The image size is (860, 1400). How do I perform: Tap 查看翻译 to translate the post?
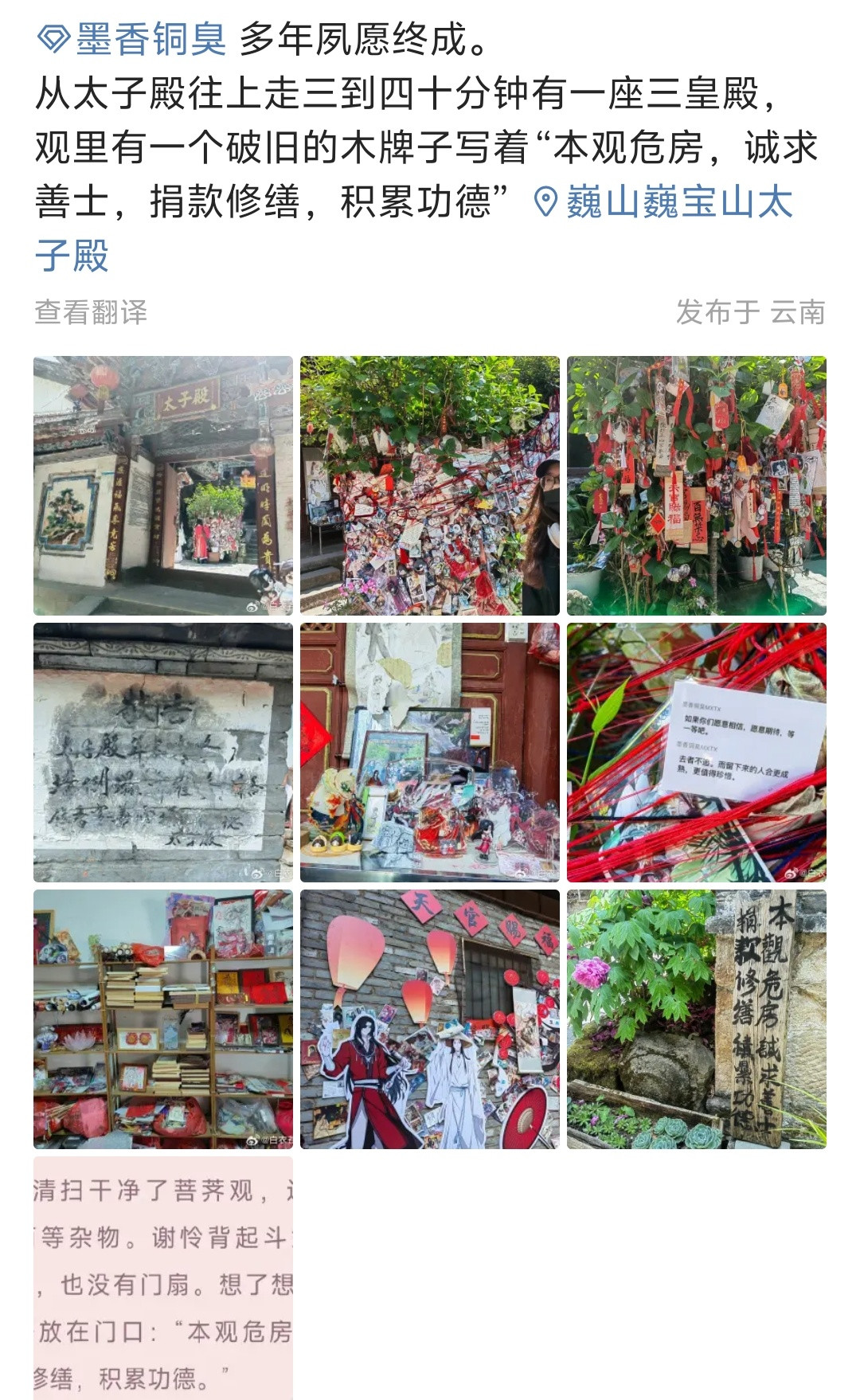click(91, 312)
